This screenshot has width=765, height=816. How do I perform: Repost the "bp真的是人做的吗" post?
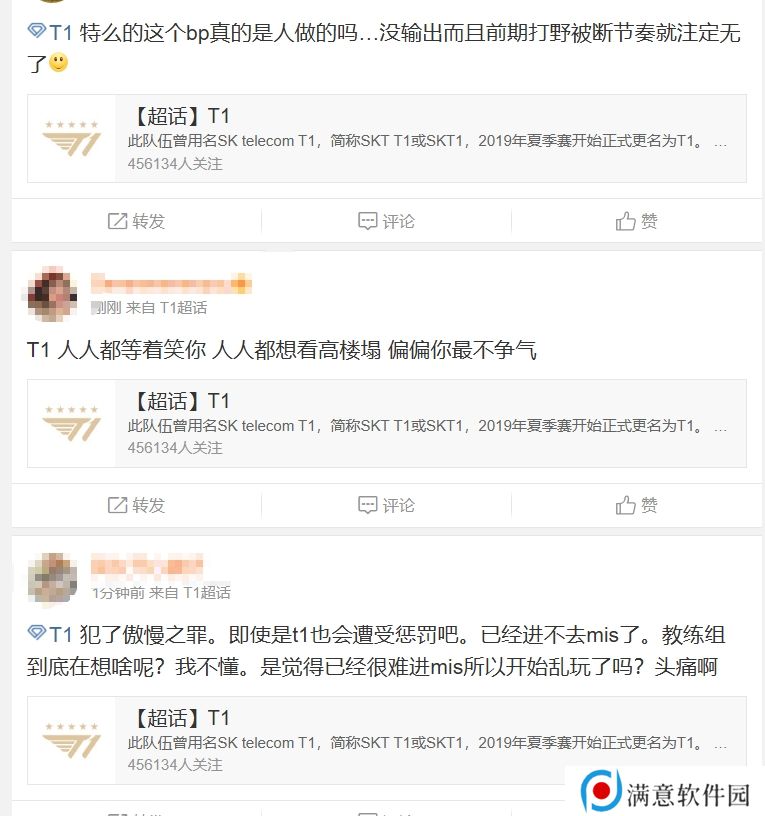click(x=136, y=221)
